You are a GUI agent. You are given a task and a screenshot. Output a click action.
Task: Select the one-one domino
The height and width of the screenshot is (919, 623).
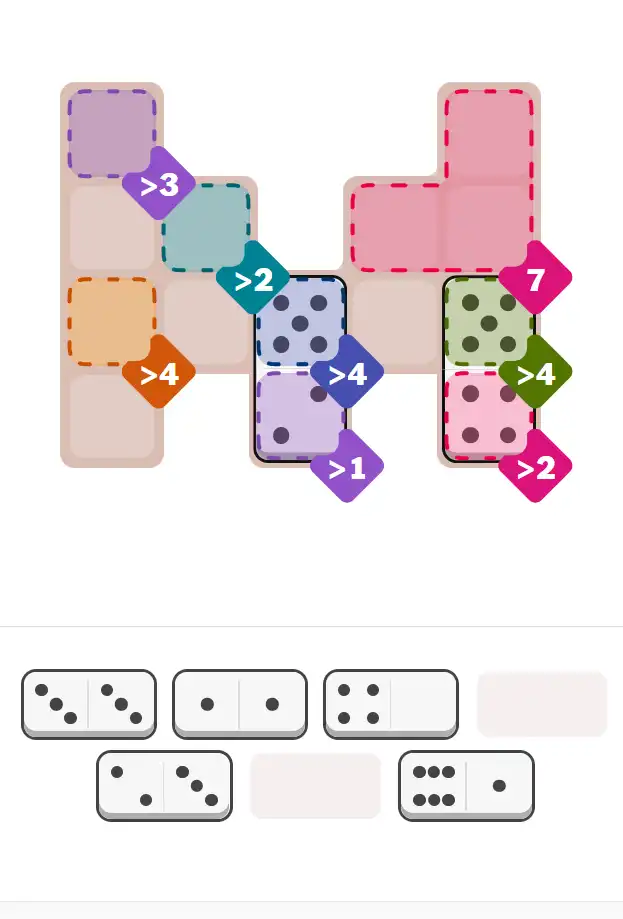coord(239,704)
